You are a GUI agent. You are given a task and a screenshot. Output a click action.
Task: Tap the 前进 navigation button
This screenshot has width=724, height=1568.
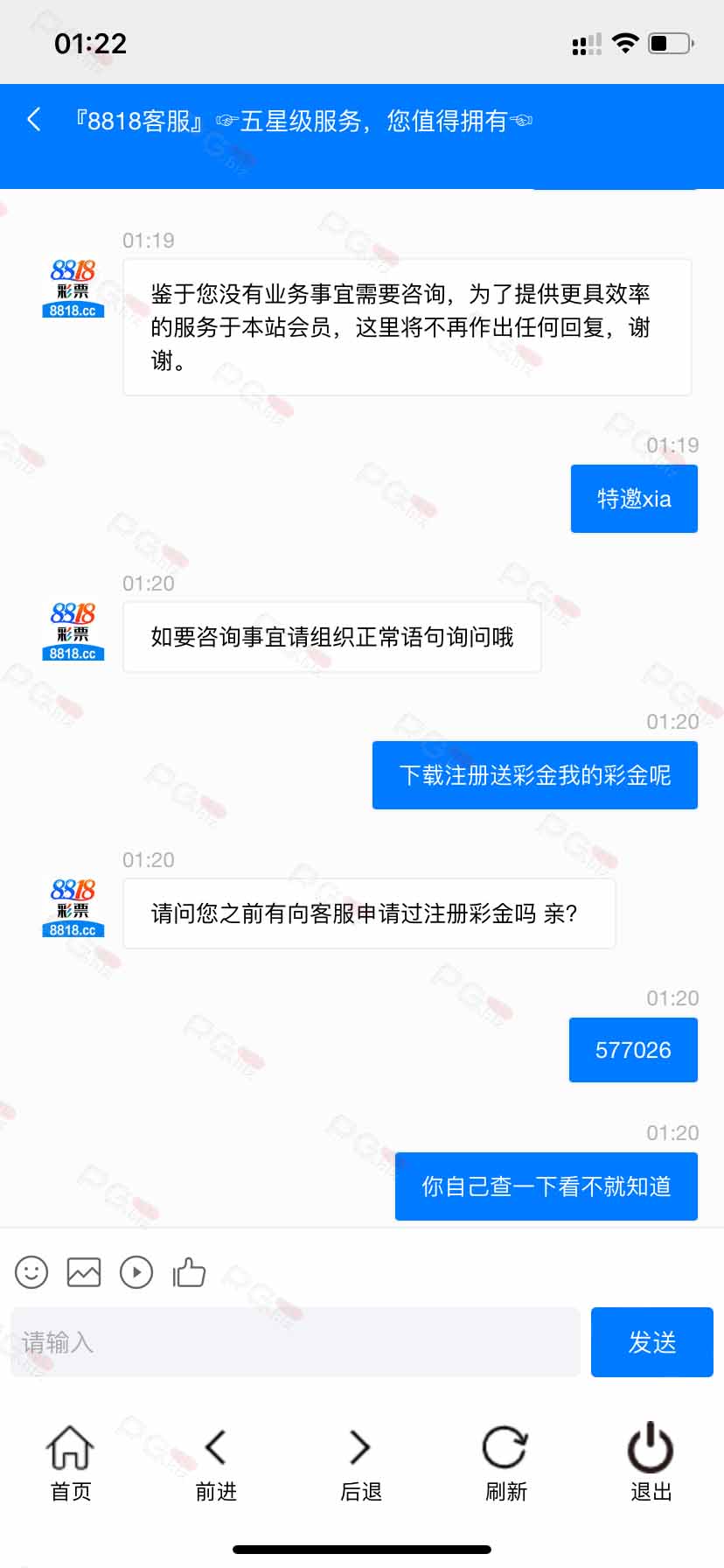216,1461
